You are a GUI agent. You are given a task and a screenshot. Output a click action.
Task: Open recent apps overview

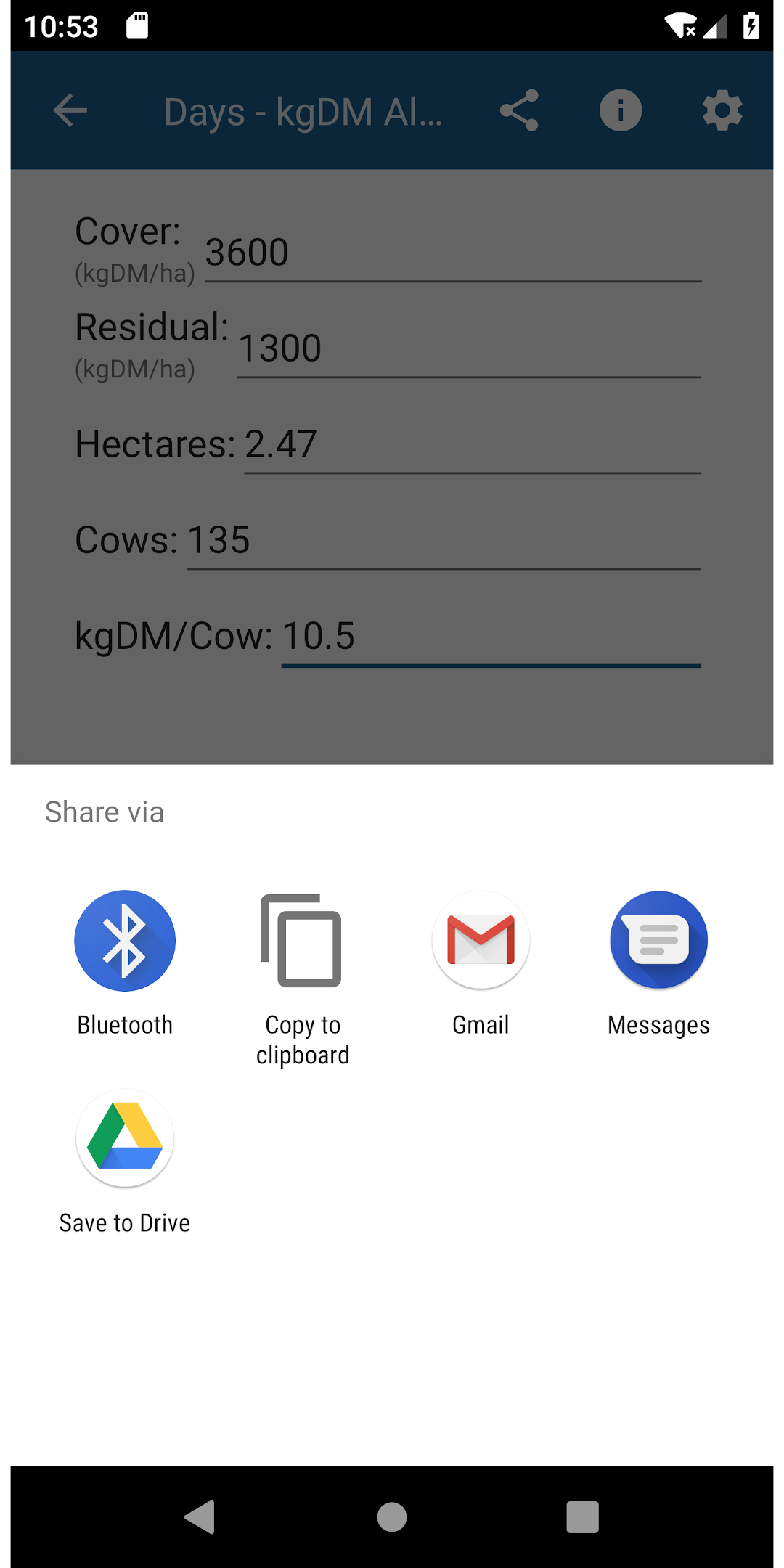coord(582,1516)
